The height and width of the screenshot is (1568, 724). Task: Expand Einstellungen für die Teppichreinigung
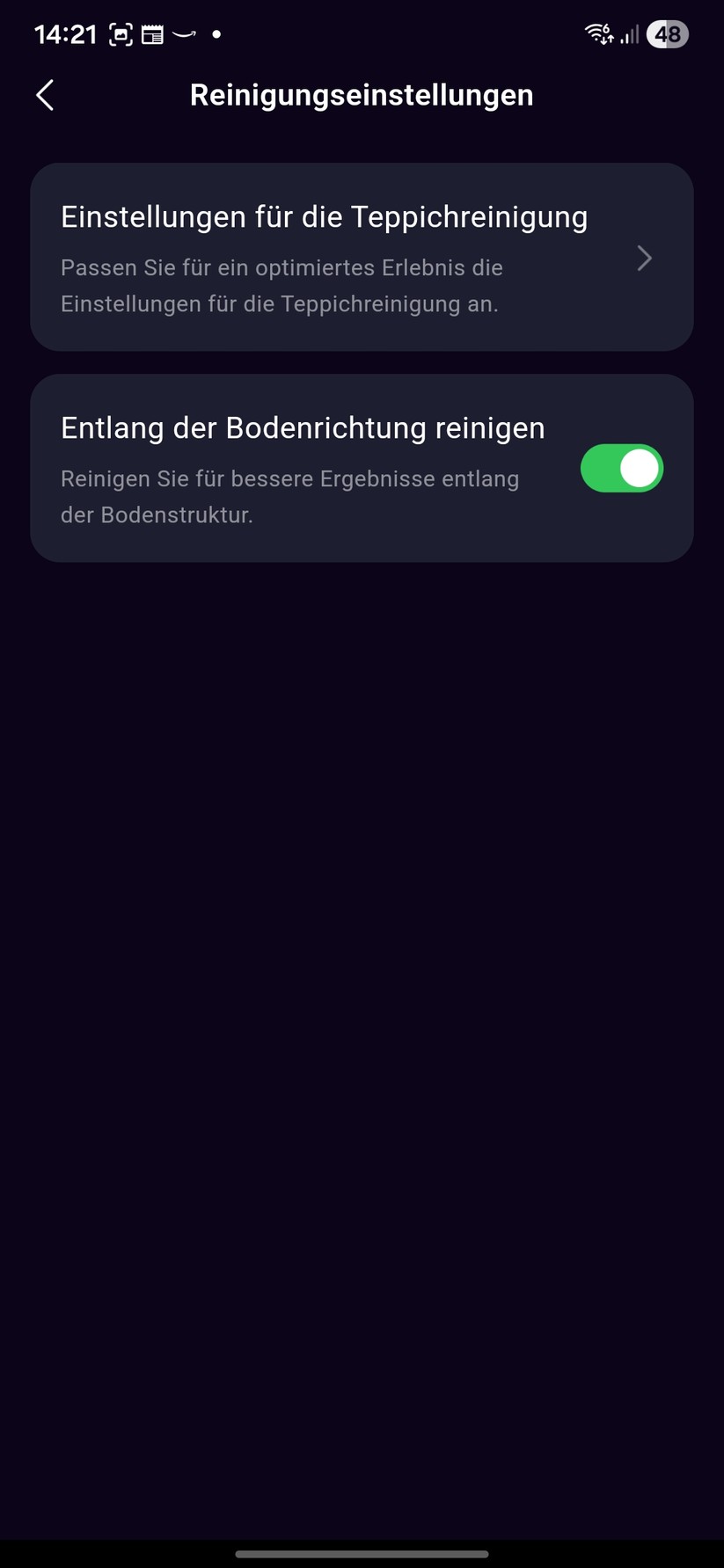coord(362,256)
